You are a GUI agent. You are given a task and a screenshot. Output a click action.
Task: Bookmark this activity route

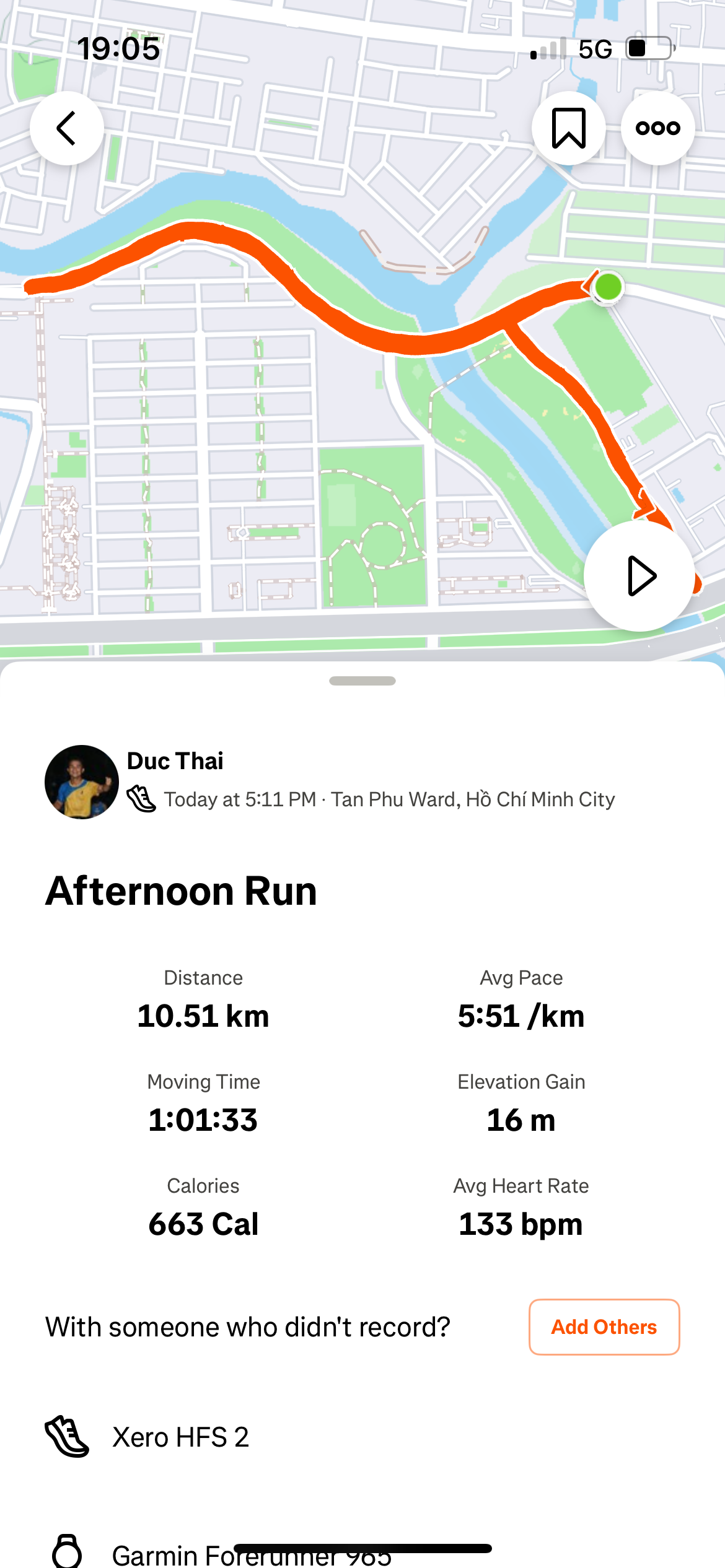[x=568, y=128]
